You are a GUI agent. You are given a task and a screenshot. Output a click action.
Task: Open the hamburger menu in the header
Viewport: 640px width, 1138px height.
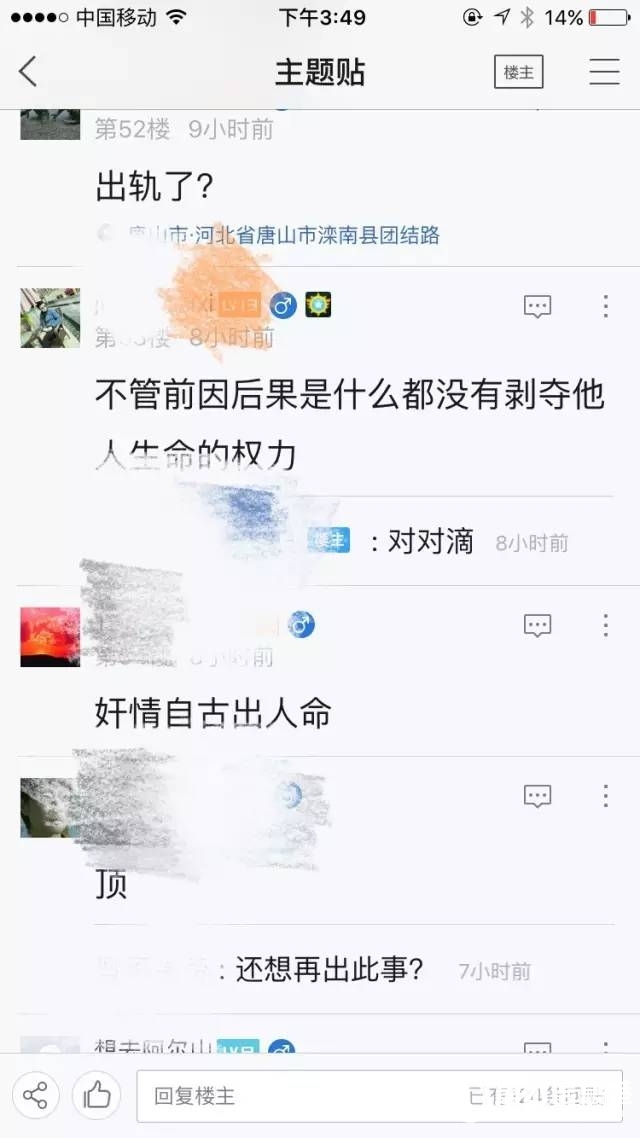click(x=604, y=72)
